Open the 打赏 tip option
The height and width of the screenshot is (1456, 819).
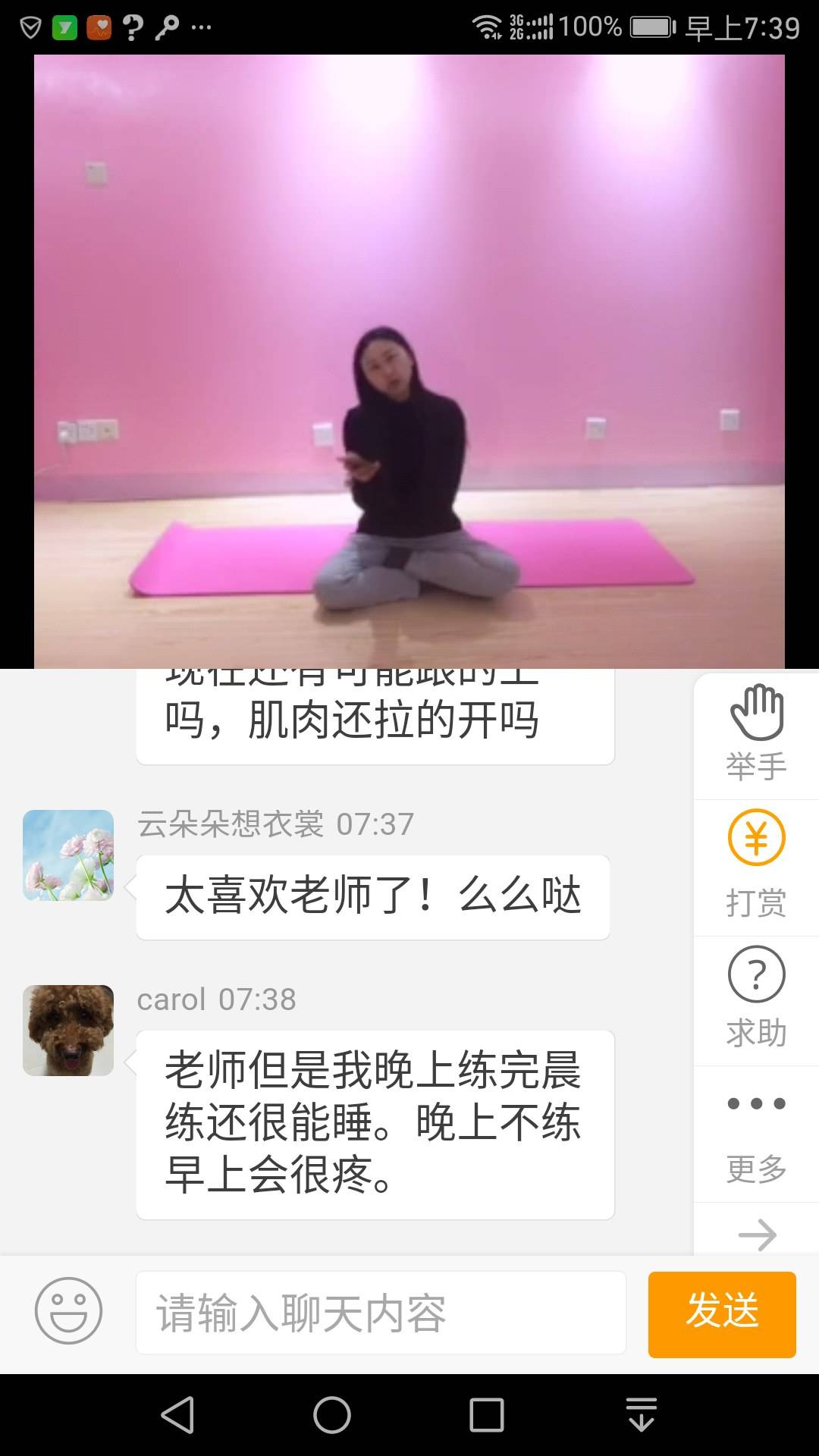pyautogui.click(x=756, y=865)
